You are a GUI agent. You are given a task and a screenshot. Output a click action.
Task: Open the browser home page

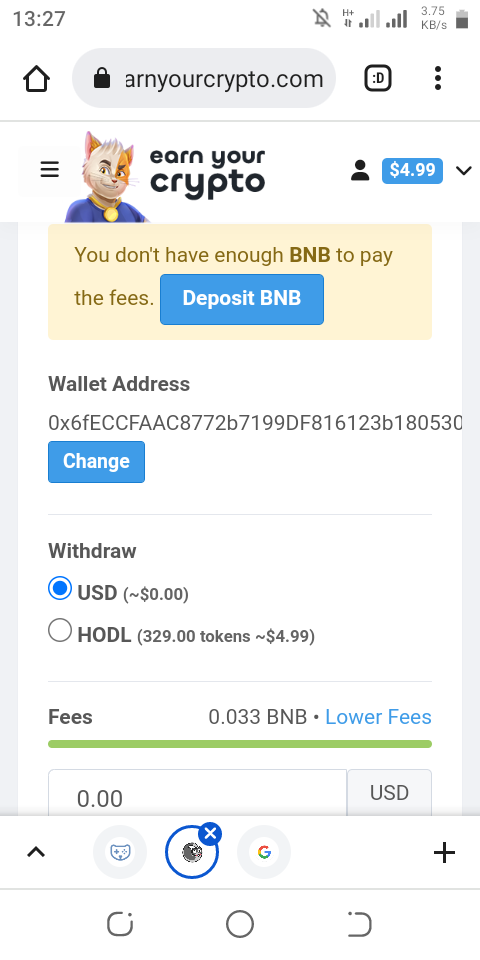36,78
